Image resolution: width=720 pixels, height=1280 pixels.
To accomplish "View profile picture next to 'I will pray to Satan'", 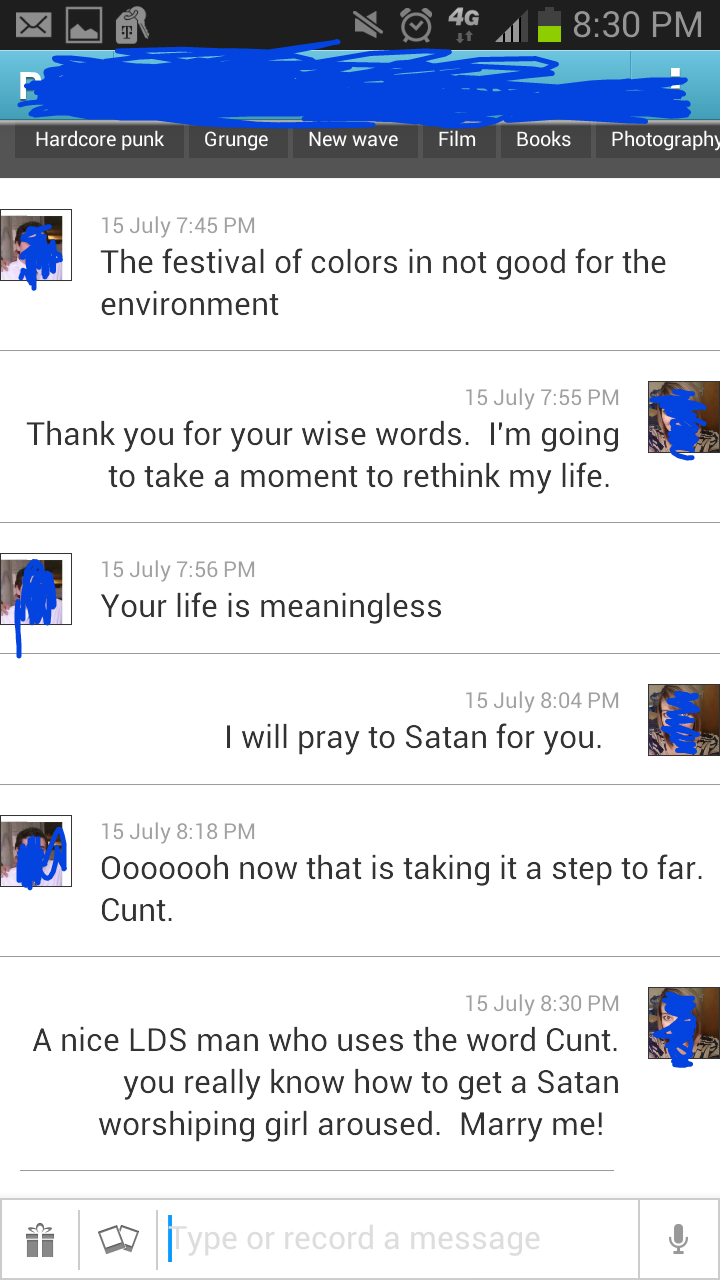I will pos(684,720).
